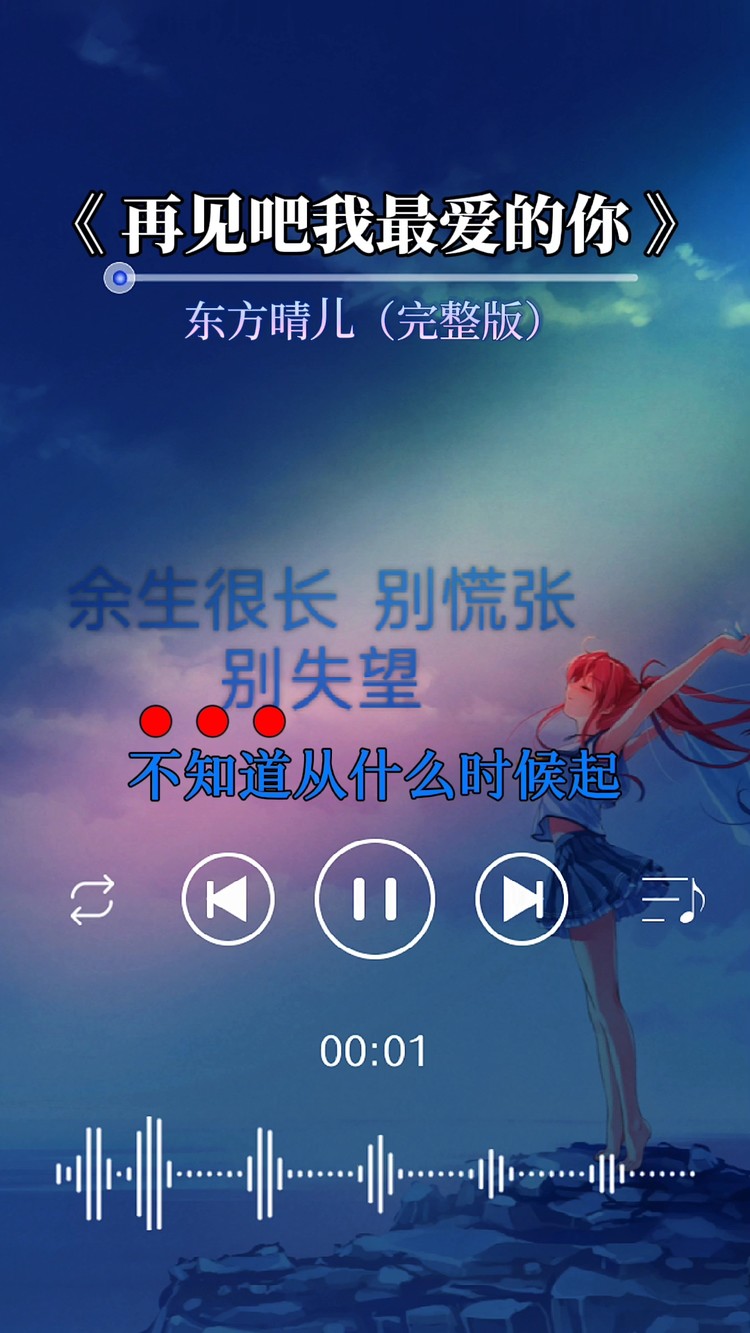Click the pause icon inside the center circle
This screenshot has width=750, height=1333.
[375, 898]
